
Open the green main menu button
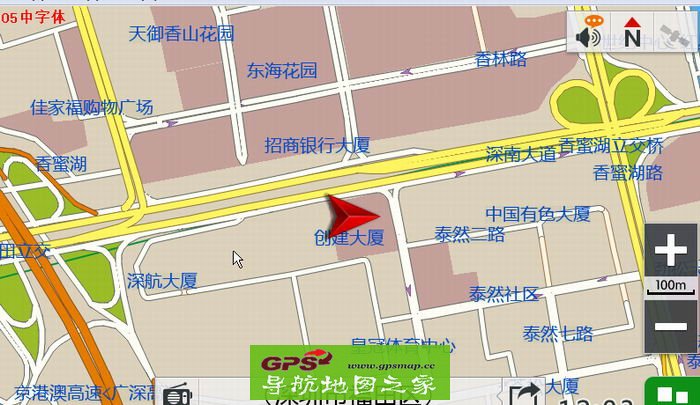coord(672,392)
